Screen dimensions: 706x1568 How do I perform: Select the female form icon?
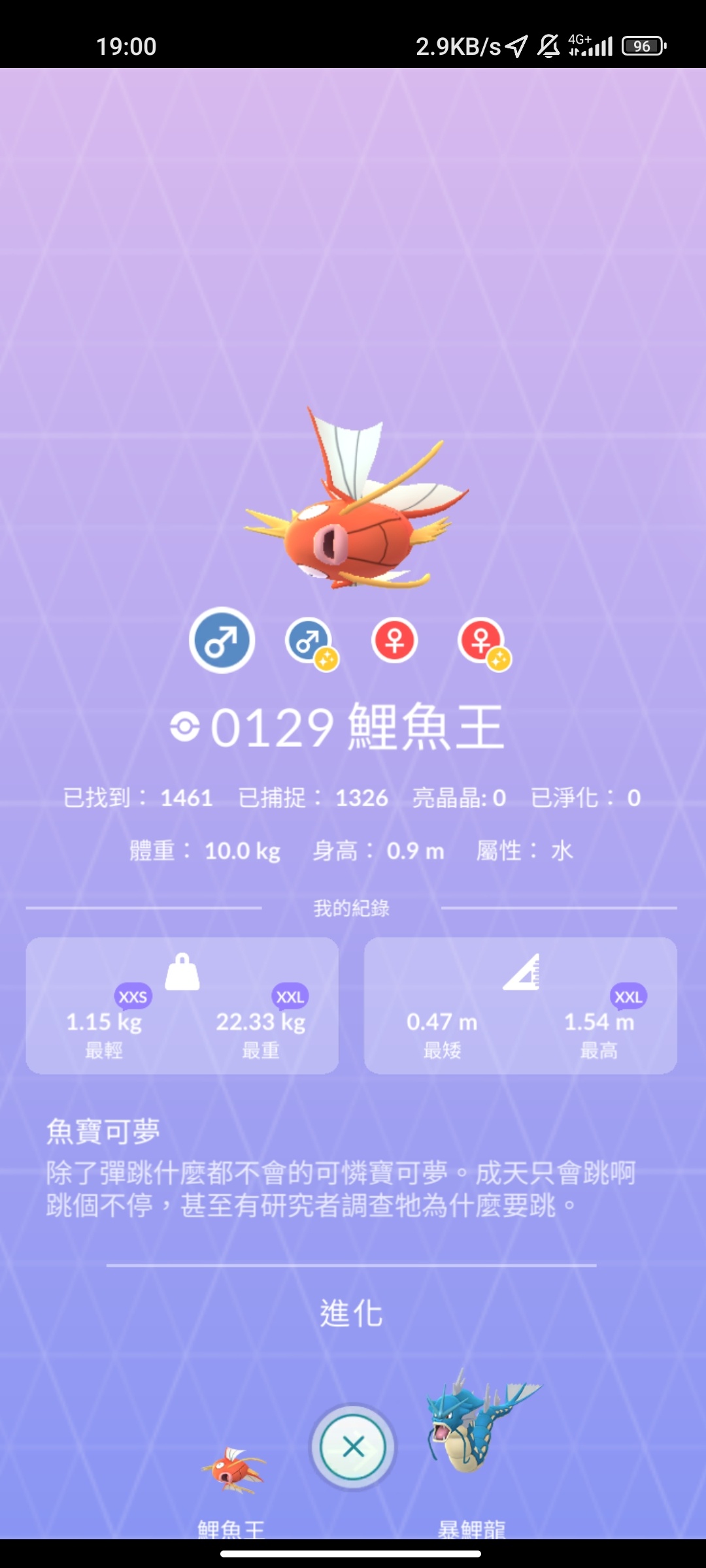tap(394, 640)
